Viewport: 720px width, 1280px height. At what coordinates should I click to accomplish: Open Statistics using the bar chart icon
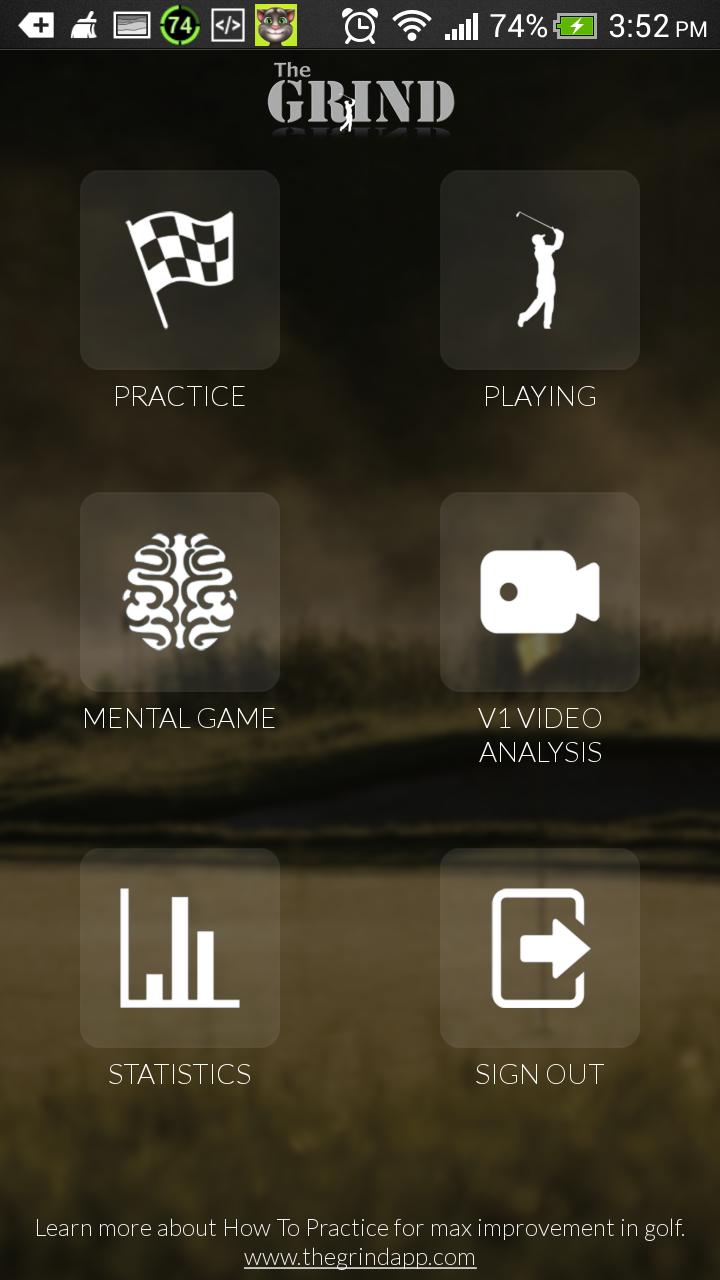[180, 947]
